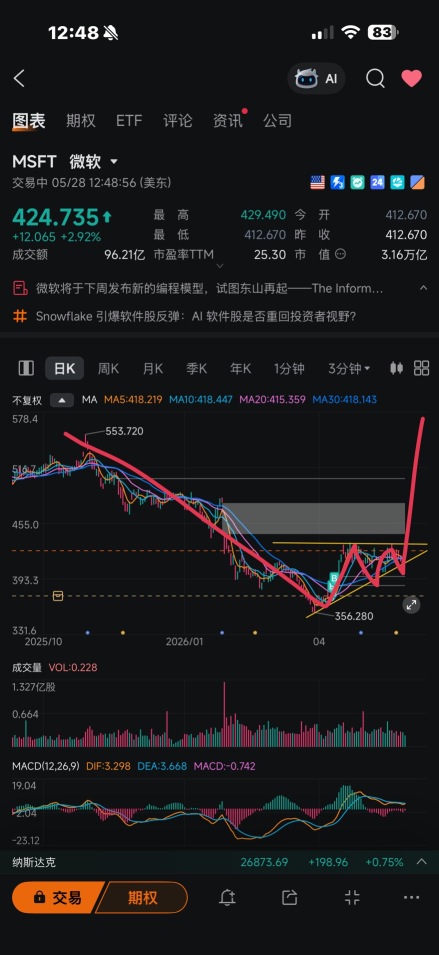Screen dimensions: 439x955
Task: Open the Snowflake software stocks news headline
Action: pyautogui.click(x=195, y=316)
